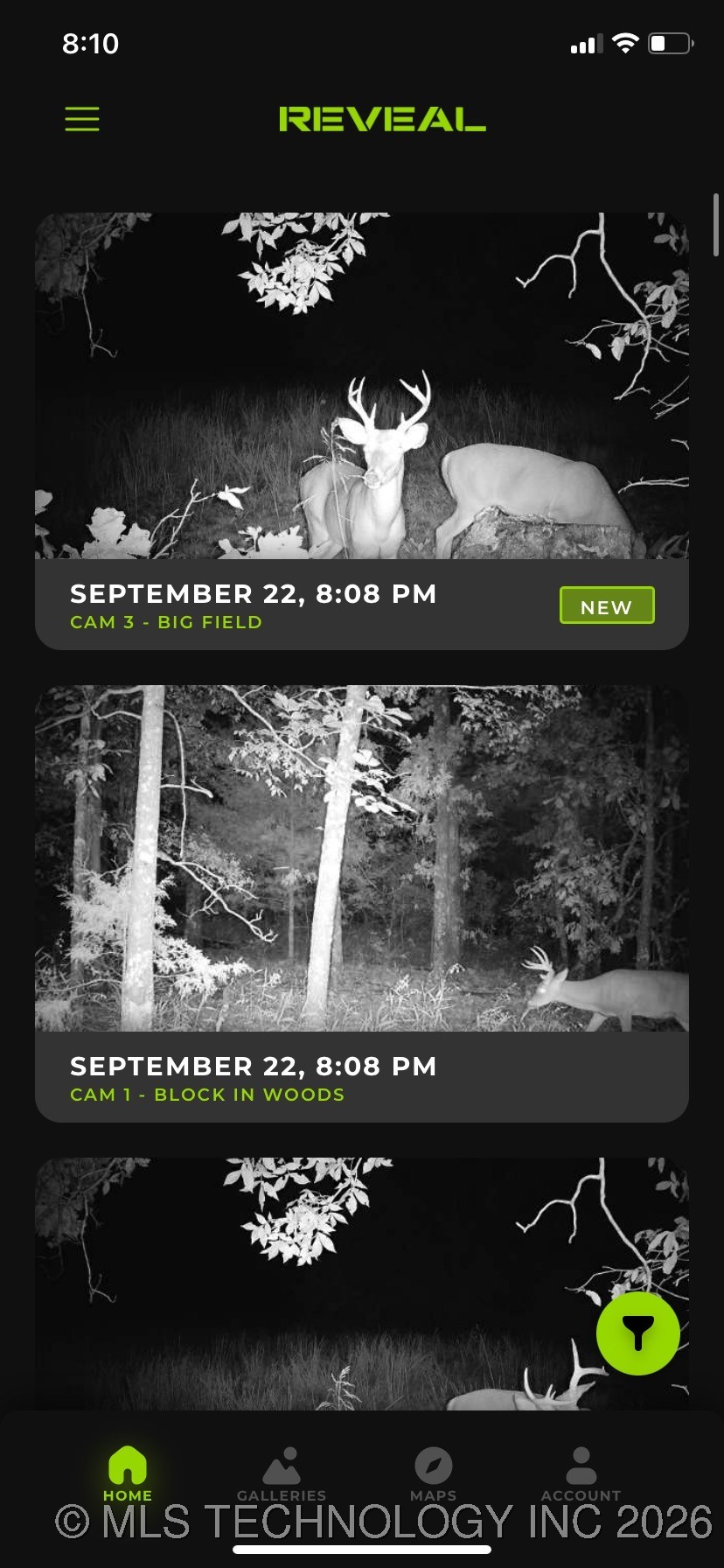724x1568 pixels.
Task: Open the Cam 3 Big Field photo
Action: tap(362, 386)
